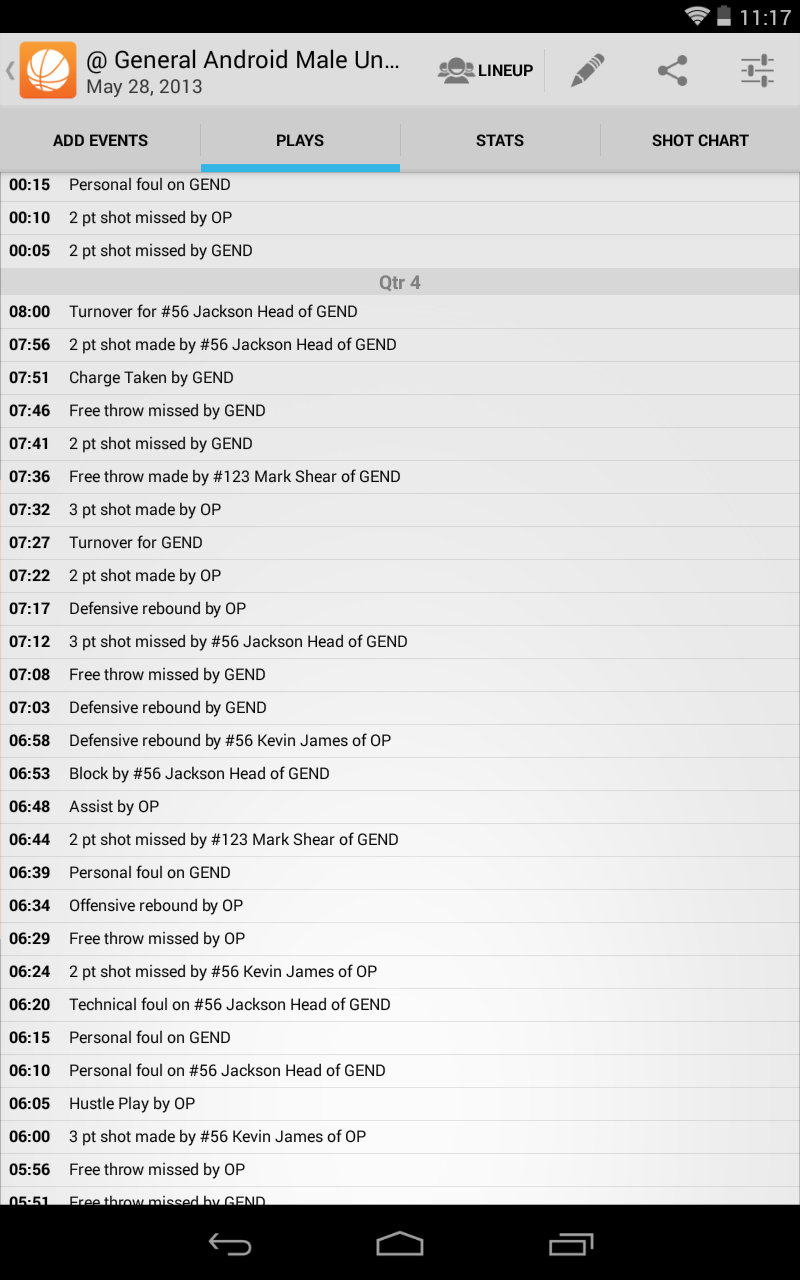The width and height of the screenshot is (800, 1280).
Task: Navigate back using the title chevron
Action: (9, 70)
